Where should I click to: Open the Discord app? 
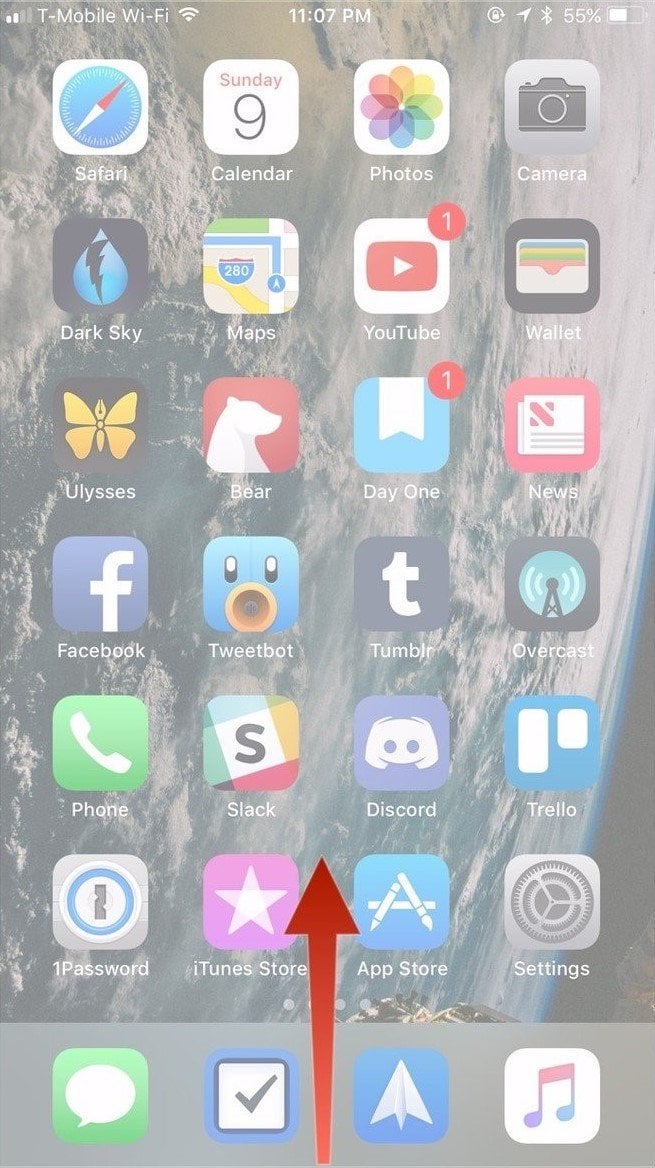(x=402, y=743)
